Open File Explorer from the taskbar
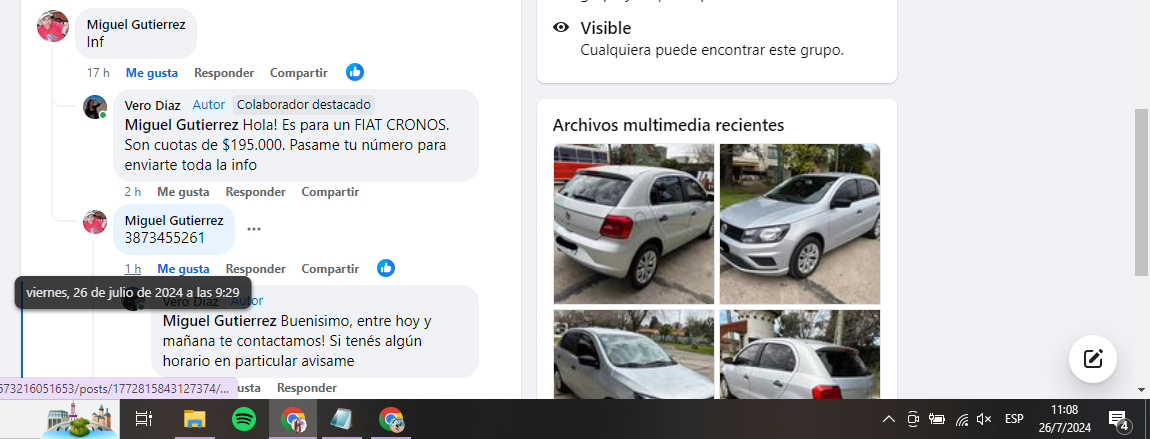1150x439 pixels. (x=193, y=419)
